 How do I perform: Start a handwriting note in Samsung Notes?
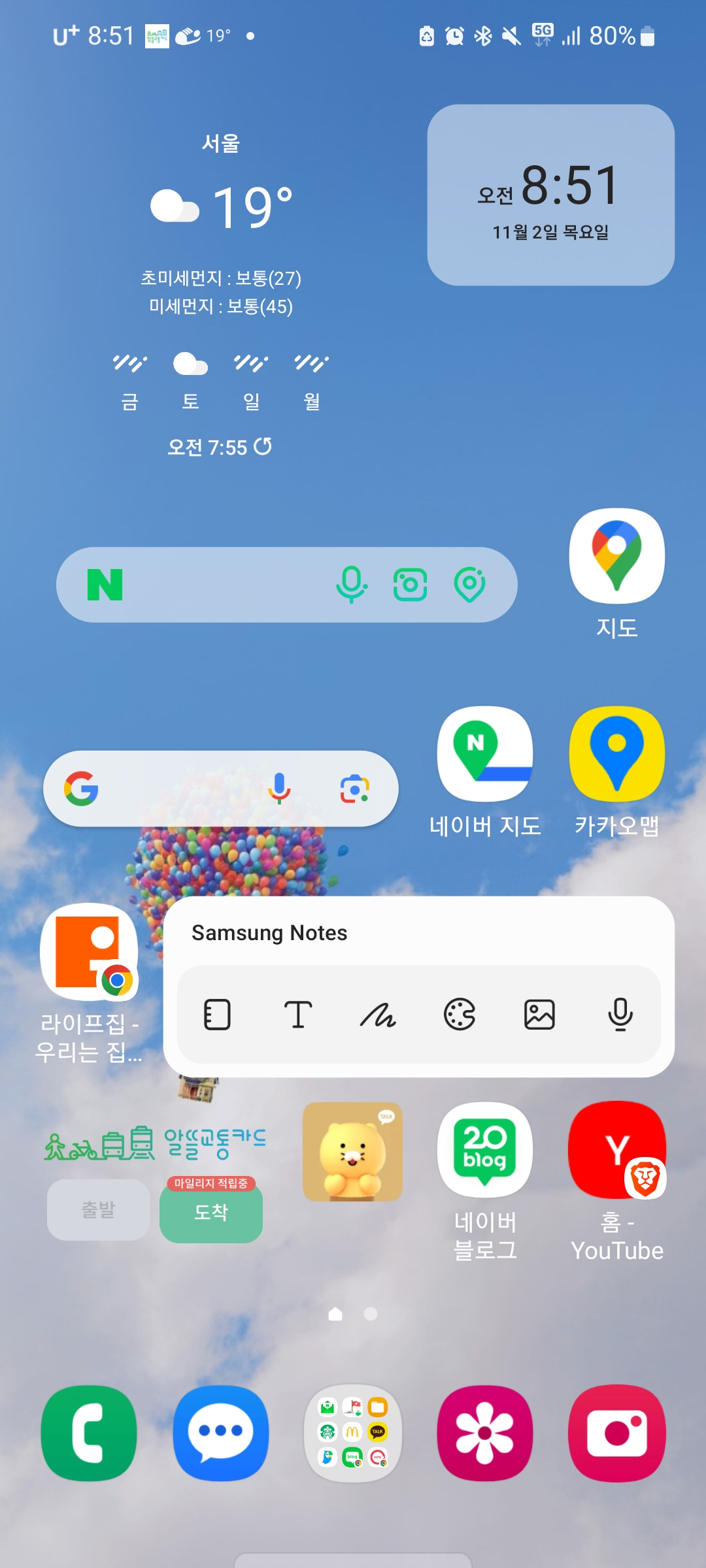378,1015
